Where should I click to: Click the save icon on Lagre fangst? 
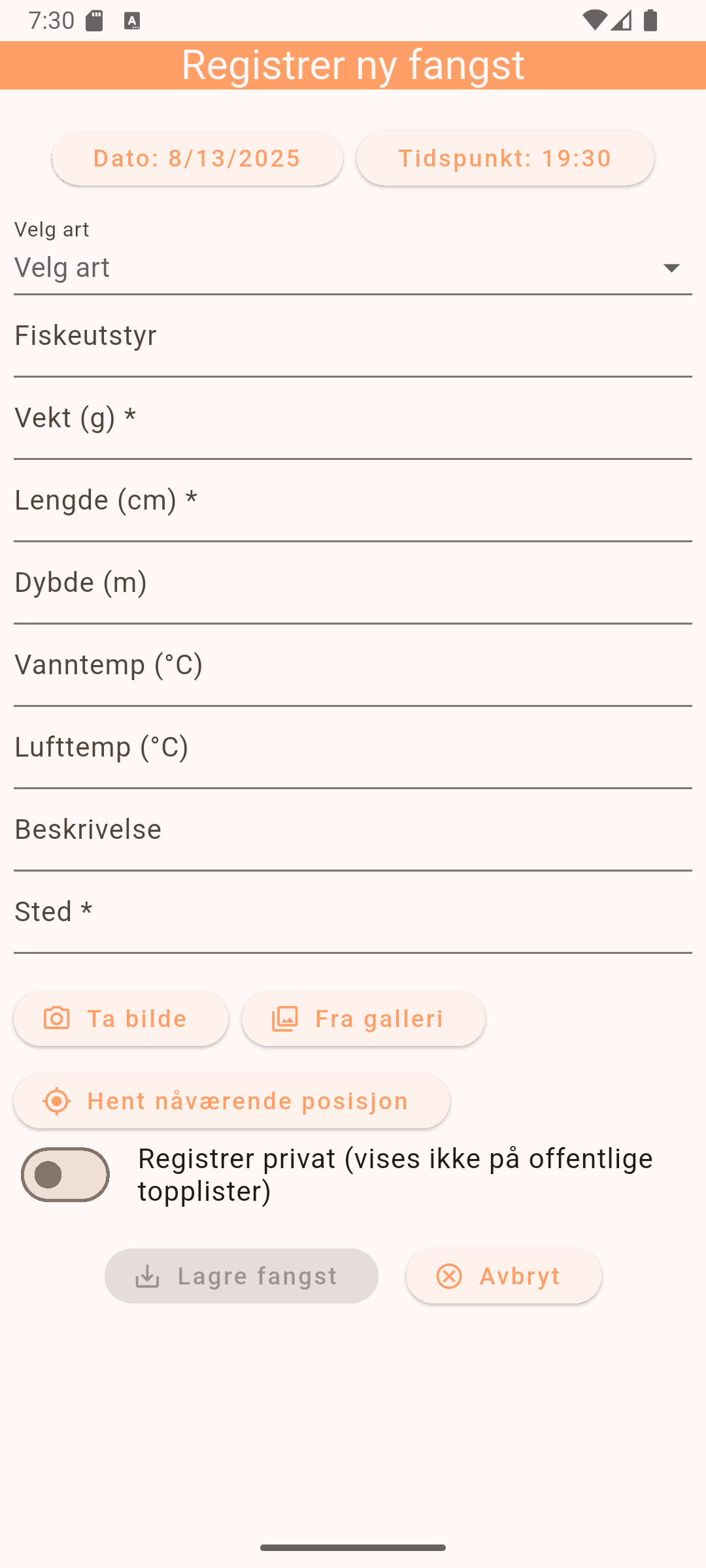point(148,1275)
